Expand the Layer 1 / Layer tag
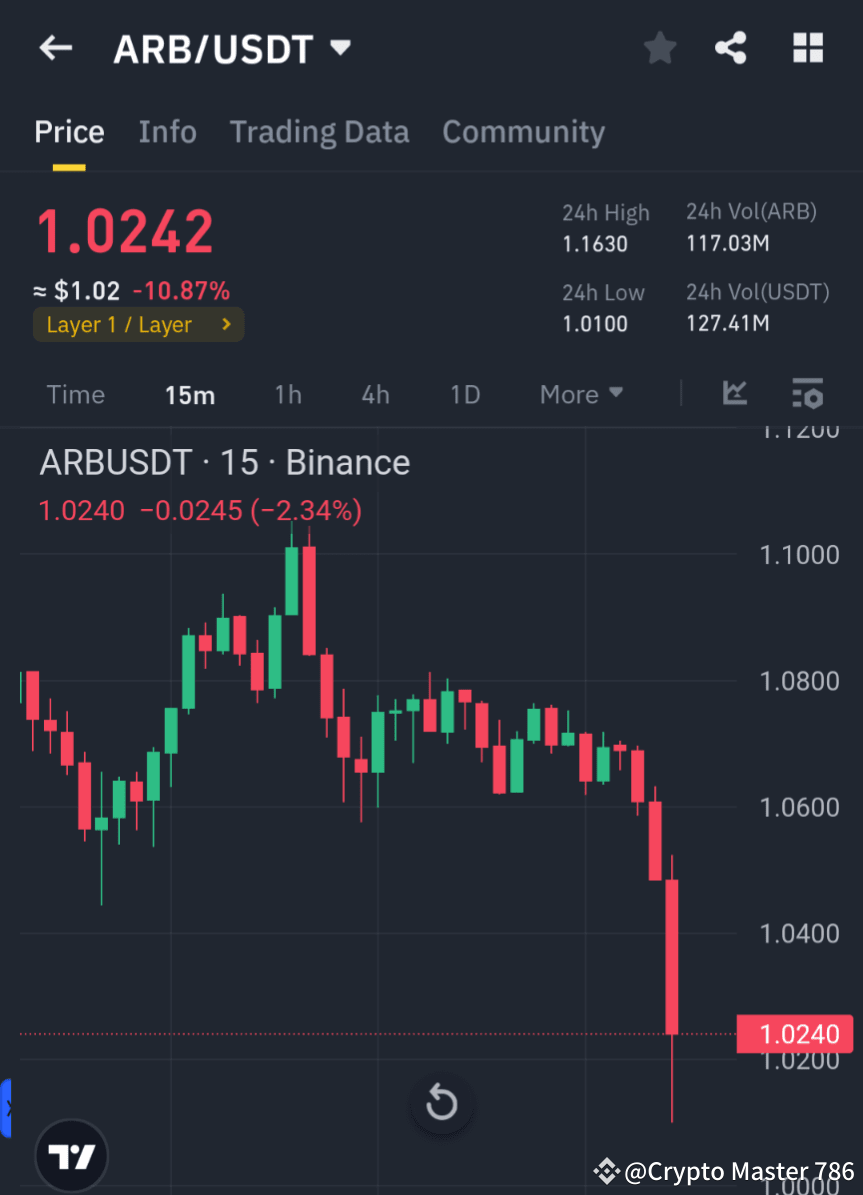The image size is (863, 1195). pos(138,324)
